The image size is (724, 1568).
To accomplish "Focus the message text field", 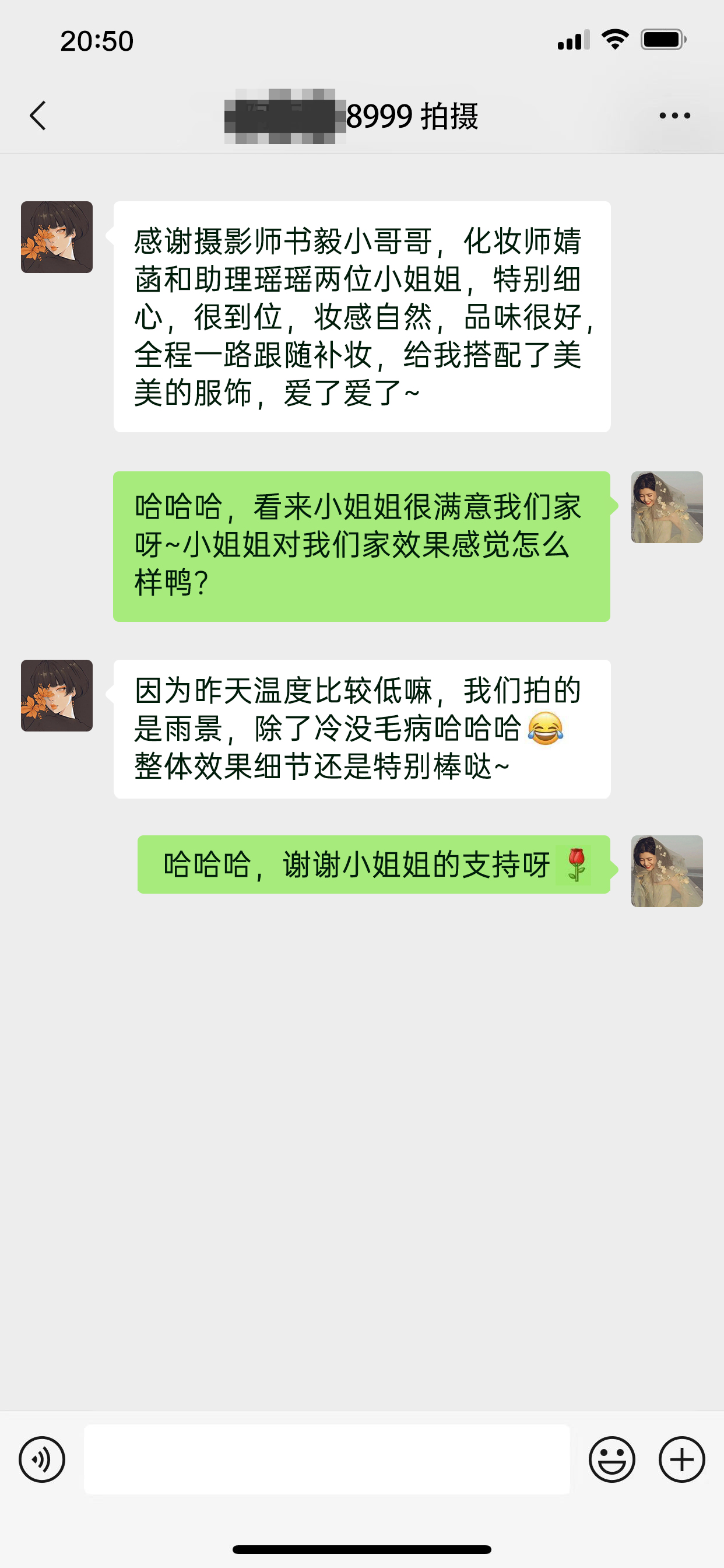I will (x=326, y=1459).
